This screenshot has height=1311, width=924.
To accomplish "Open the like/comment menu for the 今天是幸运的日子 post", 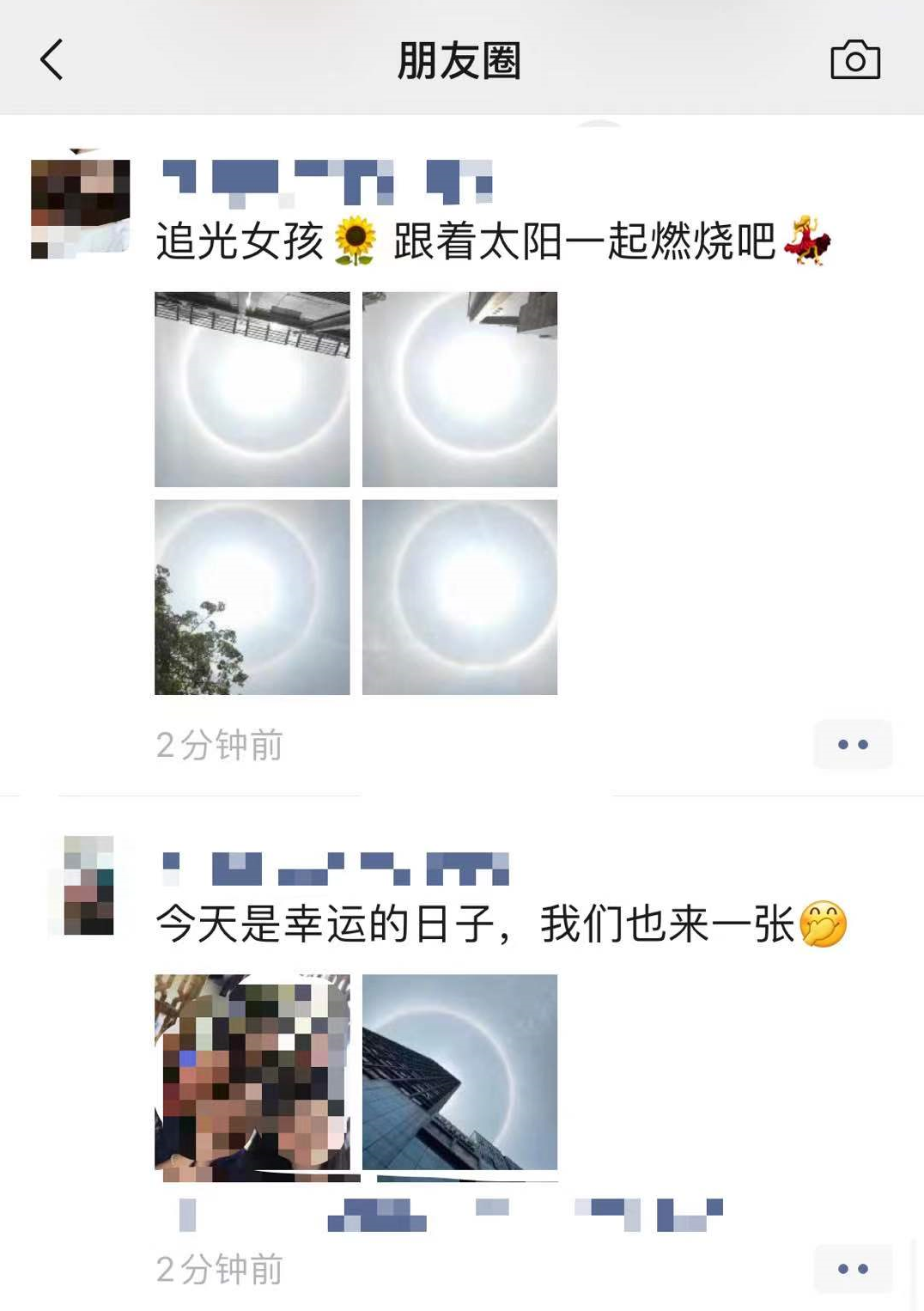I will click(x=852, y=1268).
